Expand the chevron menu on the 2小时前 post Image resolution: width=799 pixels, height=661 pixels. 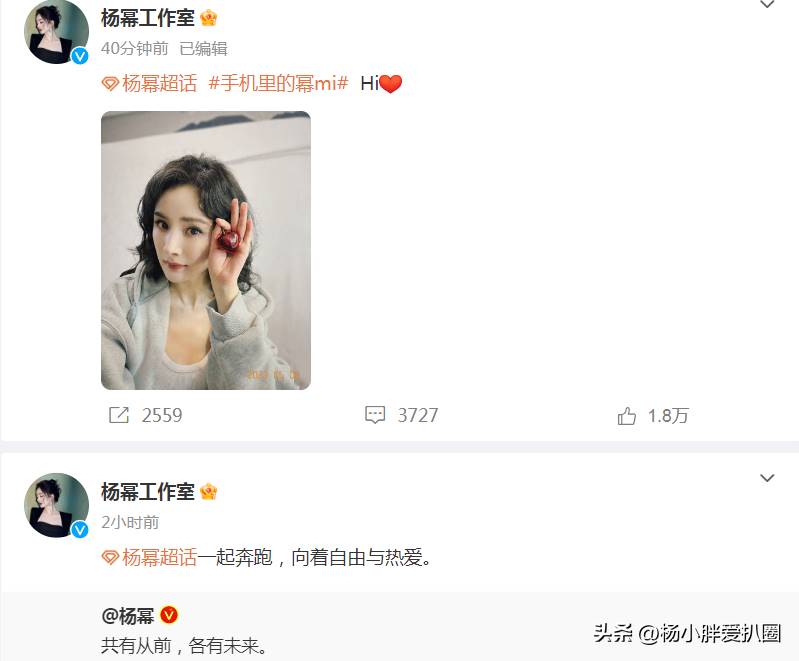click(x=767, y=478)
